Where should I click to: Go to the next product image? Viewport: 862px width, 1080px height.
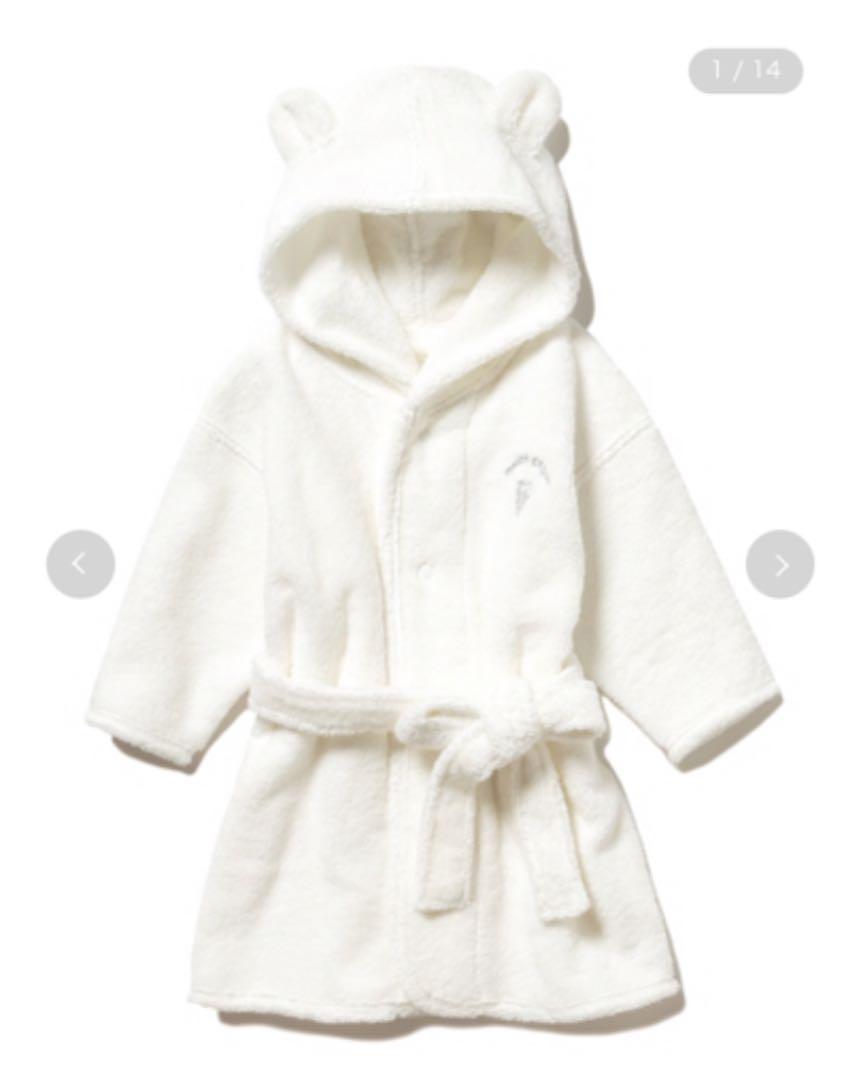(x=780, y=565)
